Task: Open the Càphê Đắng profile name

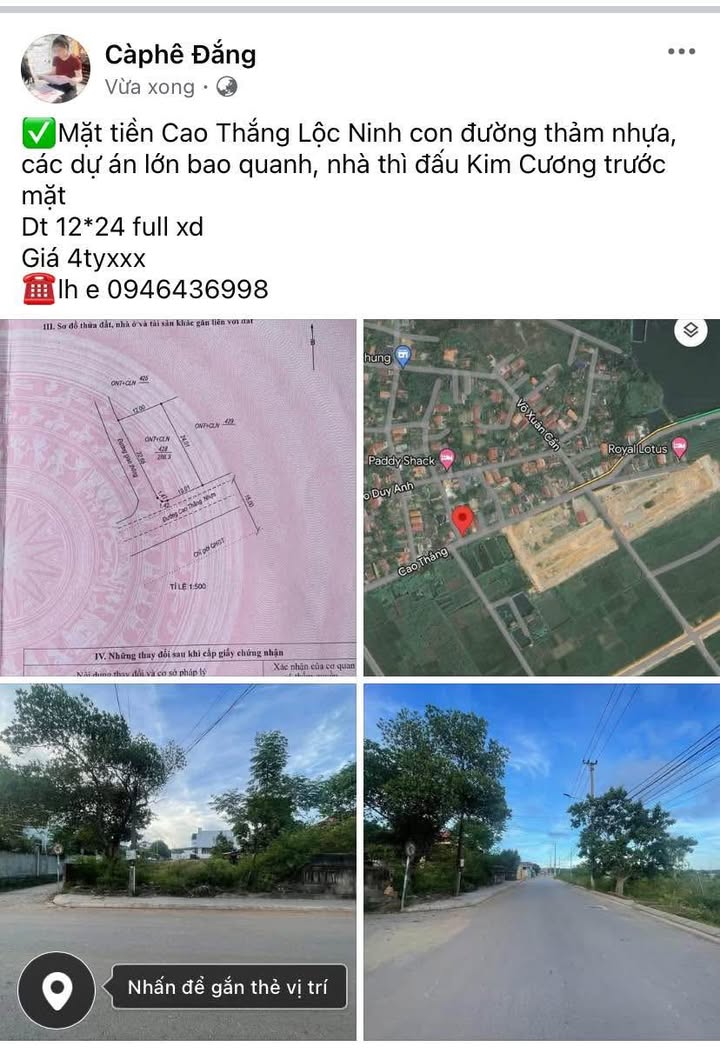Action: tap(181, 54)
